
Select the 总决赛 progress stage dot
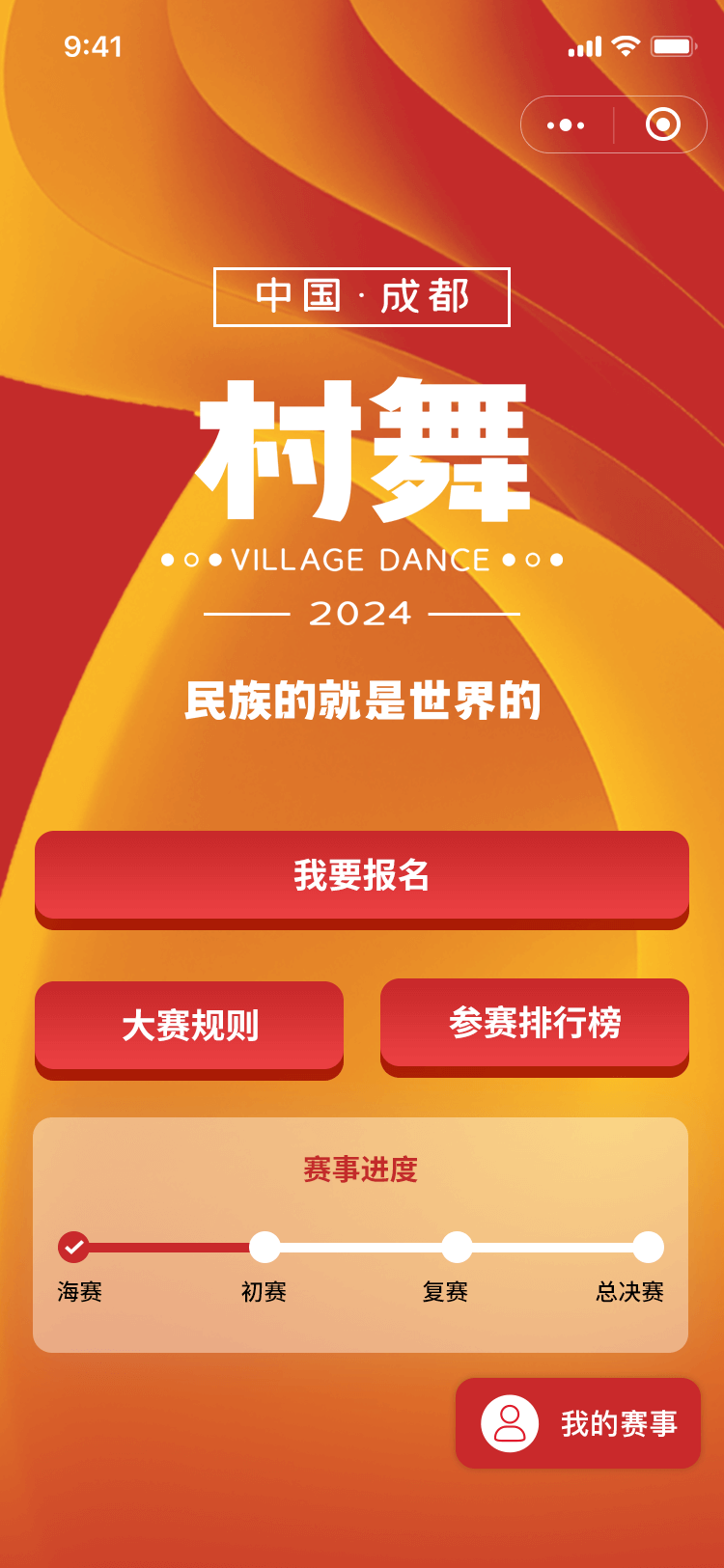click(646, 1248)
